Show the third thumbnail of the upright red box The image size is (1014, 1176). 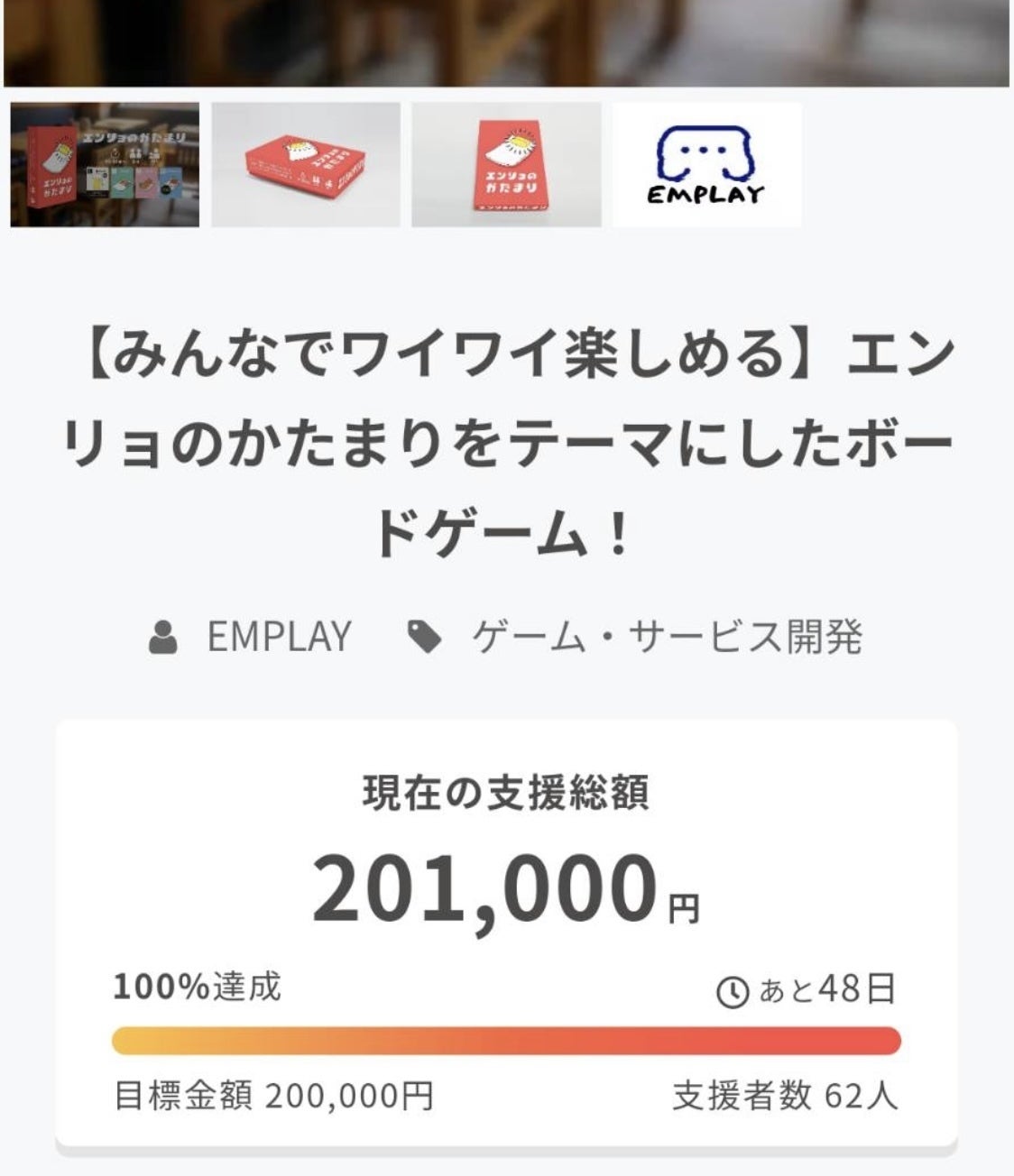506,165
